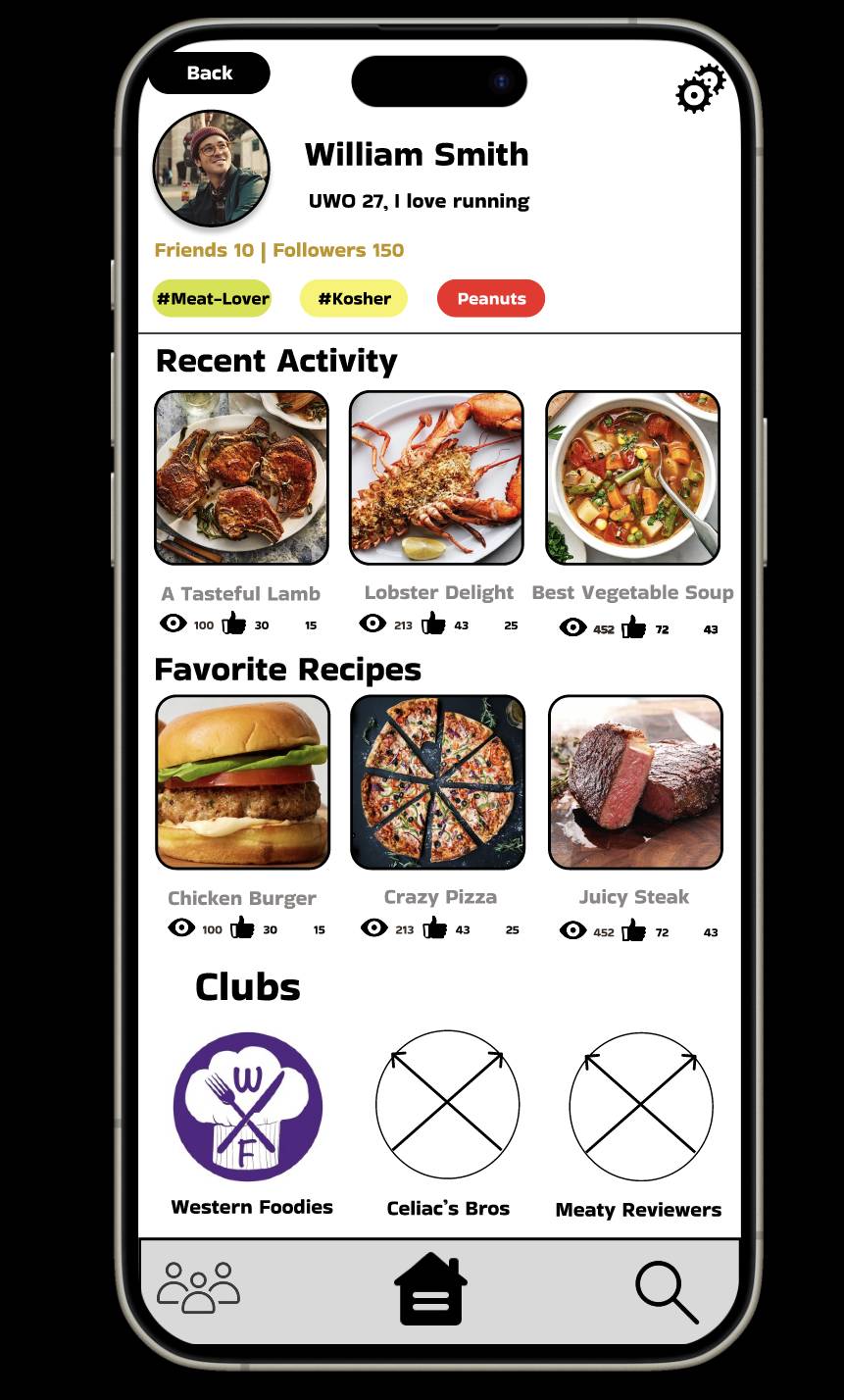844x1400 pixels.
Task: Select the #Kosher tag chip
Action: [x=354, y=299]
